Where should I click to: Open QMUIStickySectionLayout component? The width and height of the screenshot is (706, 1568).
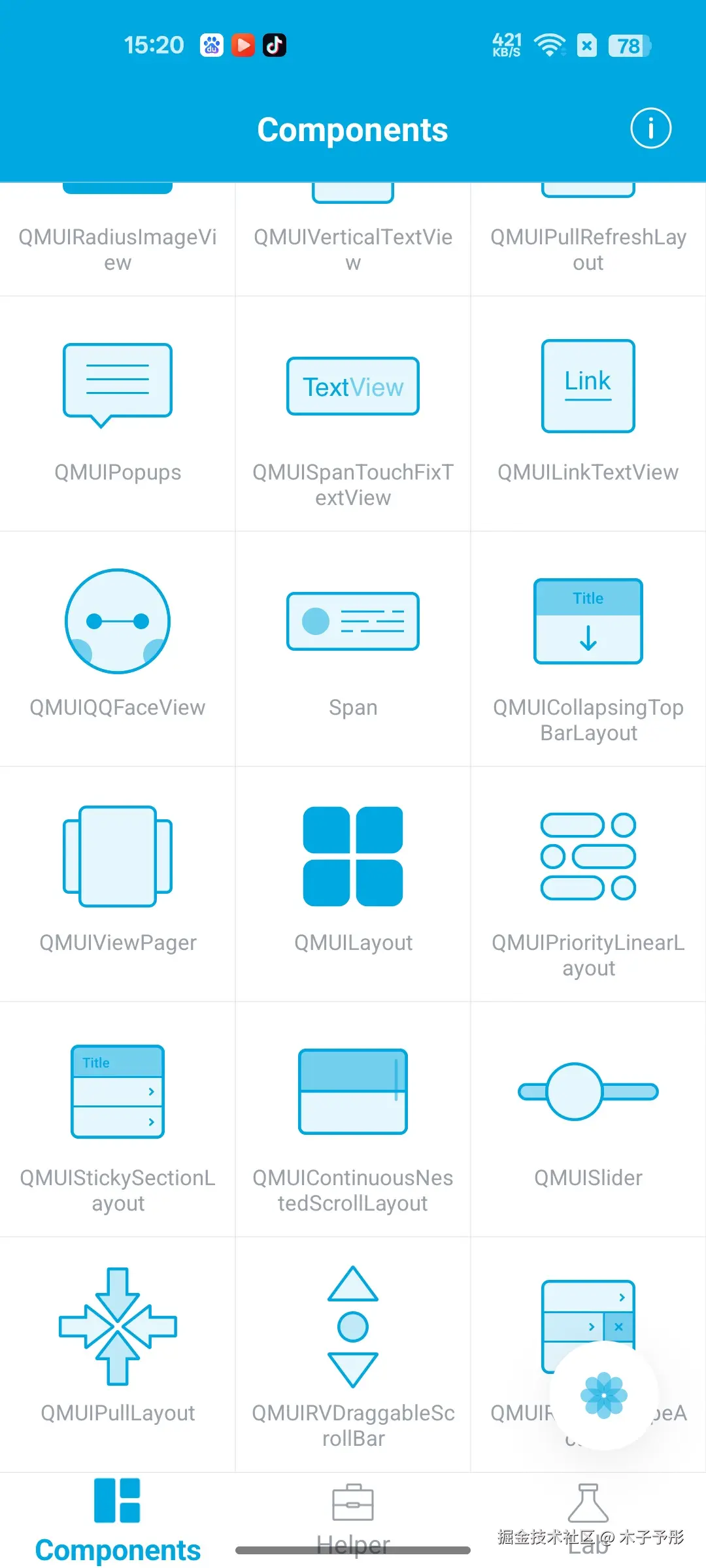(118, 1119)
